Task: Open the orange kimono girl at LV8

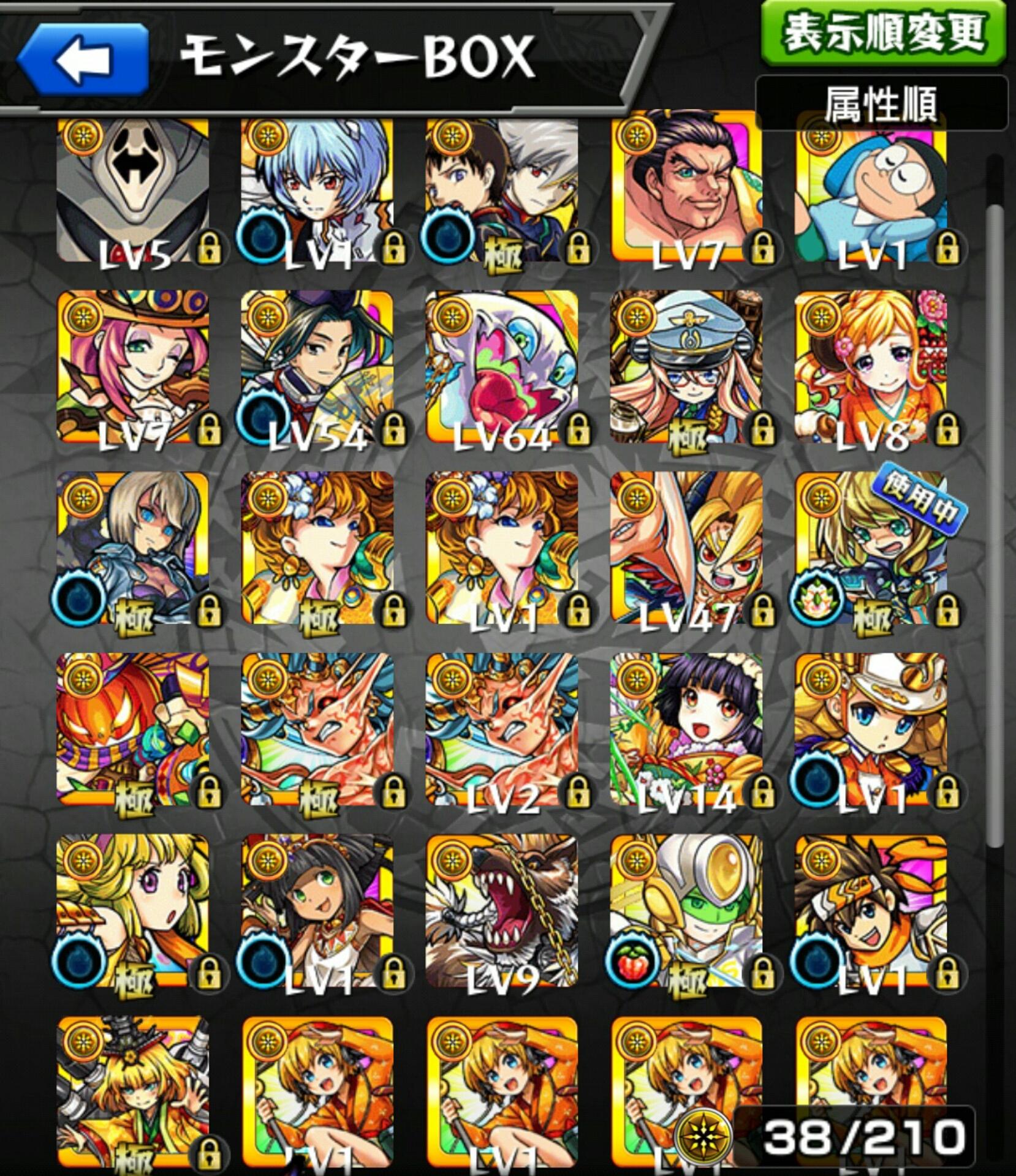Action: tap(871, 367)
